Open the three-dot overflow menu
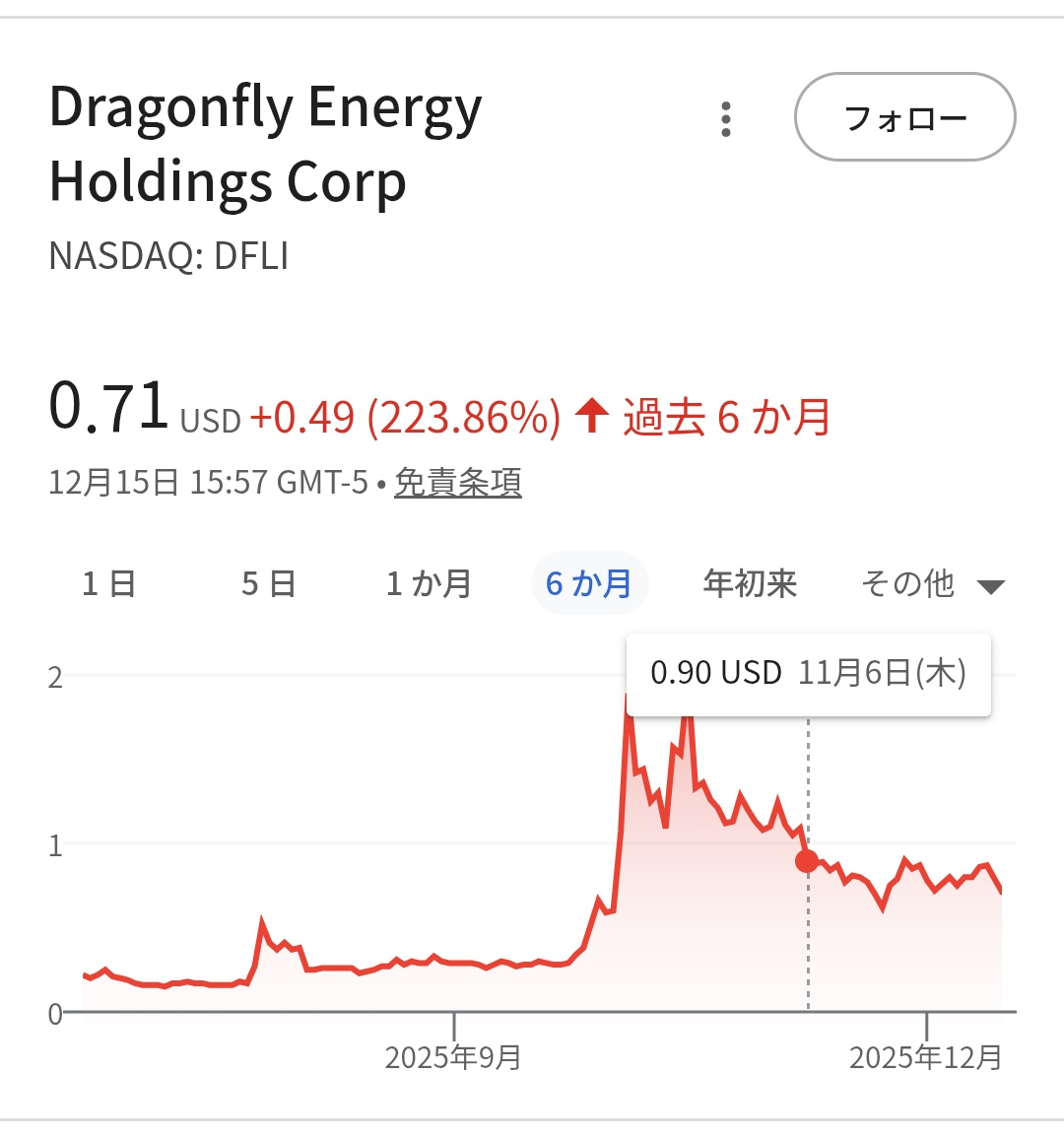The width and height of the screenshot is (1064, 1139). pyautogui.click(x=726, y=118)
